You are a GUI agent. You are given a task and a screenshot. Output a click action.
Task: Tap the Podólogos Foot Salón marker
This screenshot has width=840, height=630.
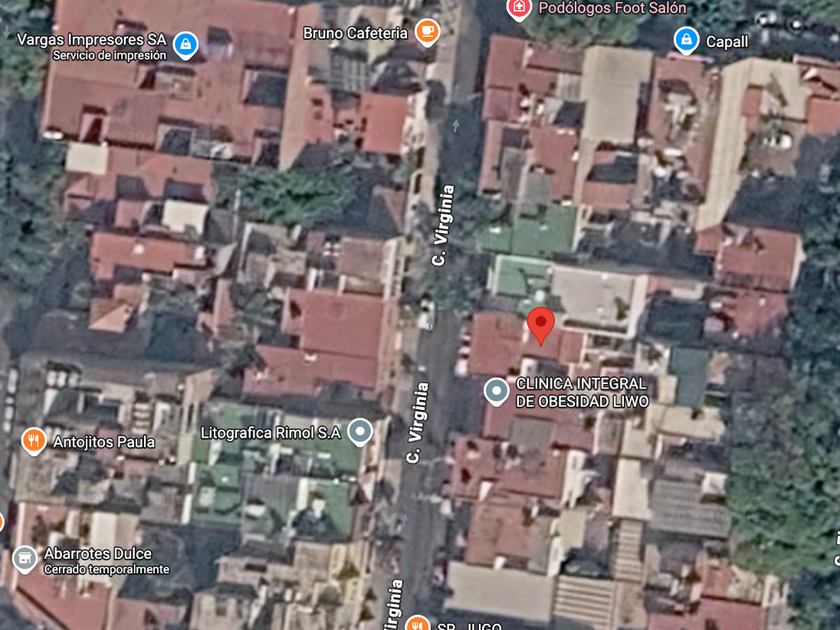518,9
